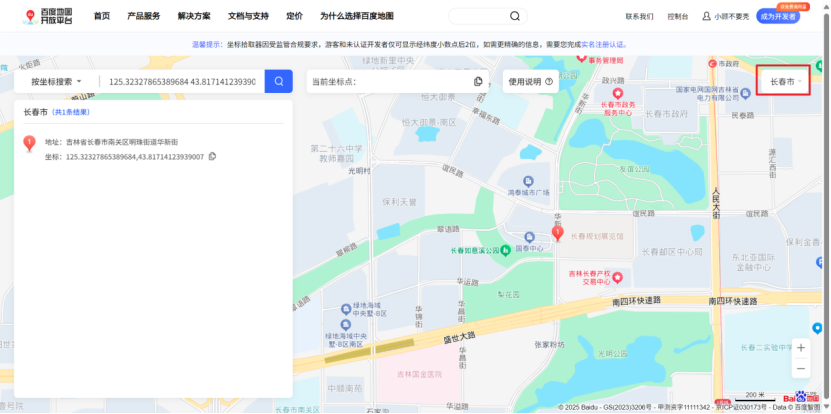The width and height of the screenshot is (831, 414).
Task: Copy the result coordinates in list
Action: pyautogui.click(x=212, y=157)
